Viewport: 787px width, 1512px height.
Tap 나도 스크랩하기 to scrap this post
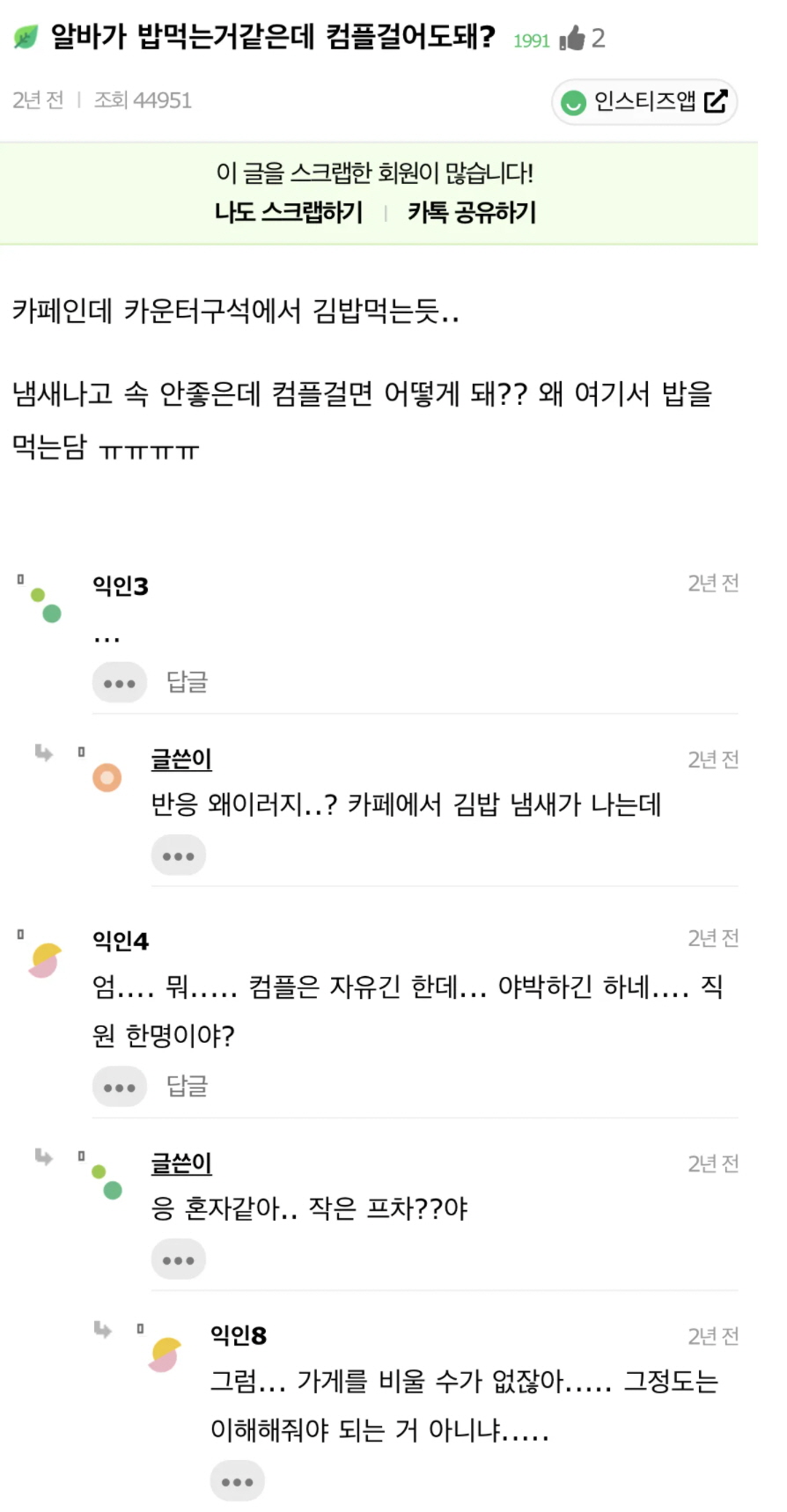coord(289,212)
